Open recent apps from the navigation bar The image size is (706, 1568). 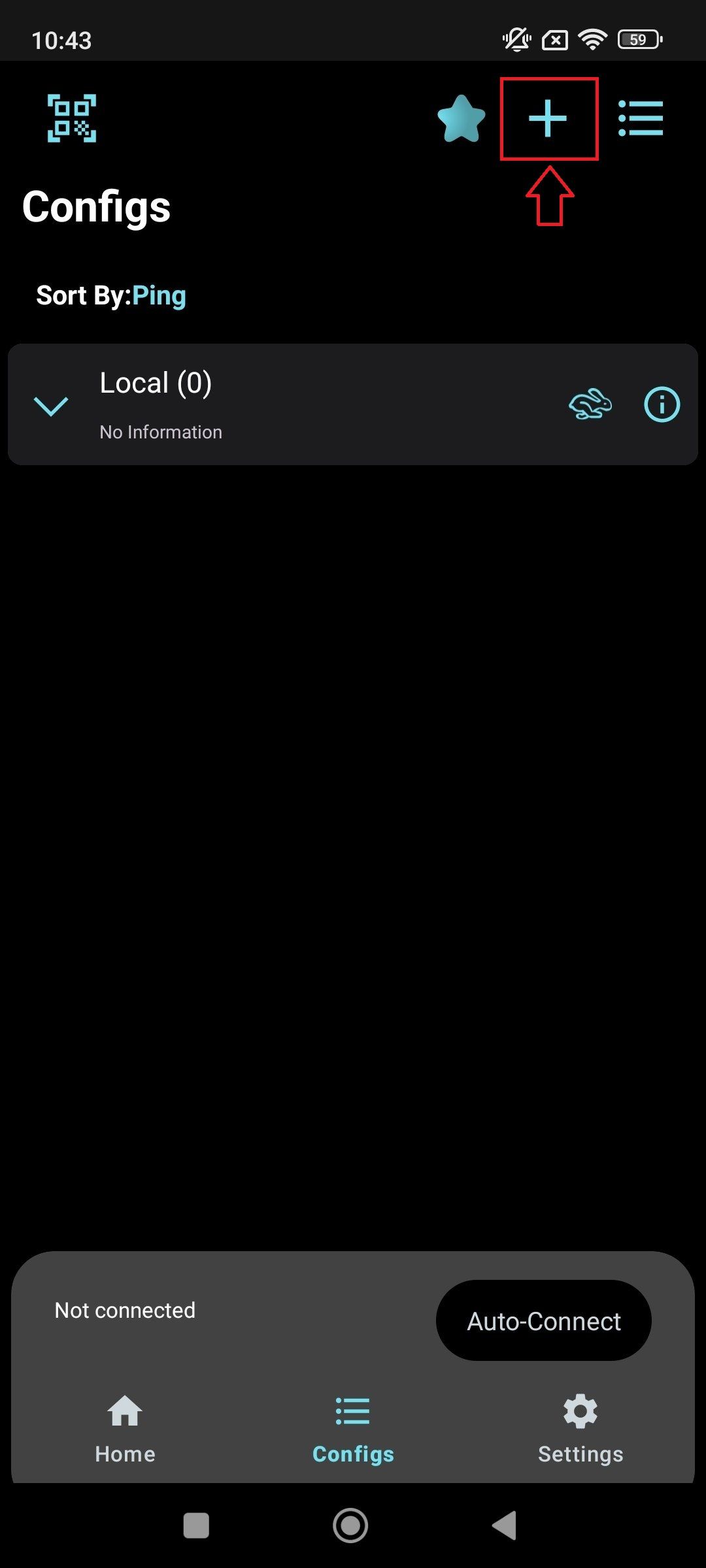[196, 1526]
